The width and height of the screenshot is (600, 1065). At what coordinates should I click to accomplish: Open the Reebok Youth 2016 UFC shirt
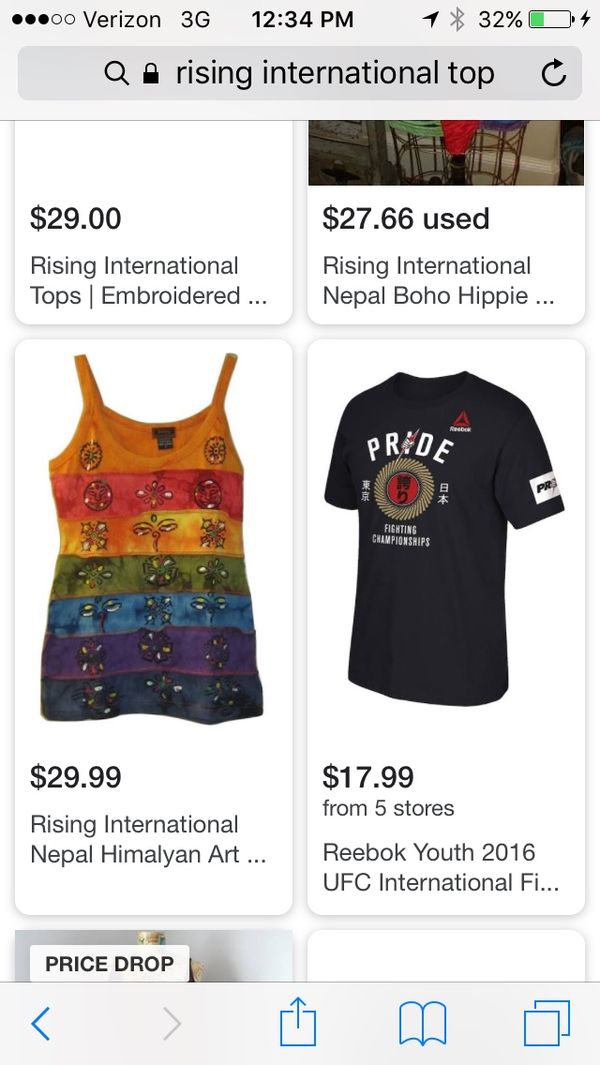point(446,627)
